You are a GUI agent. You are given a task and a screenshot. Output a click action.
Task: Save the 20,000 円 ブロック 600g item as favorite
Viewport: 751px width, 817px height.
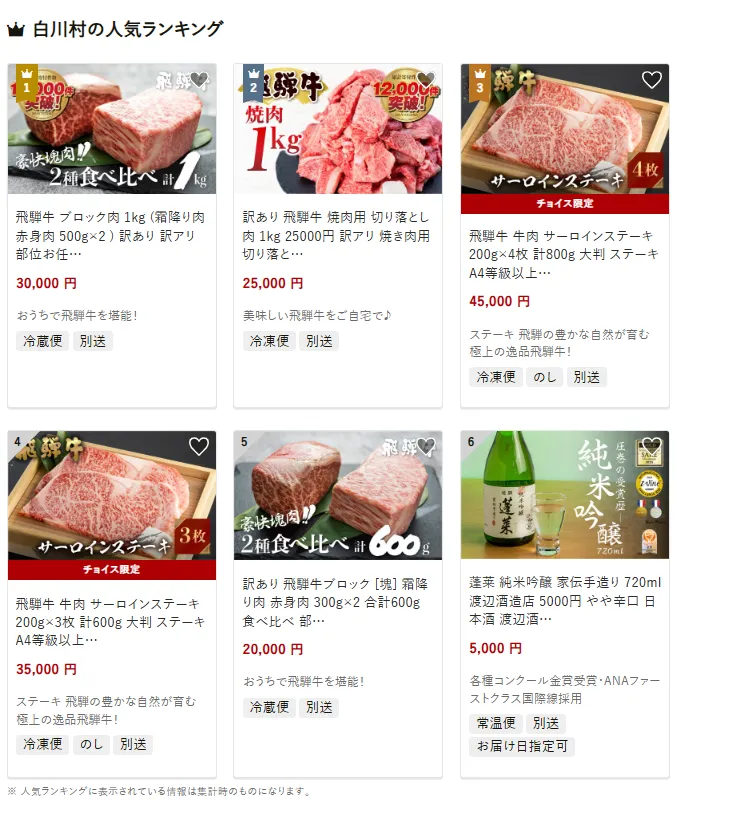[x=426, y=447]
